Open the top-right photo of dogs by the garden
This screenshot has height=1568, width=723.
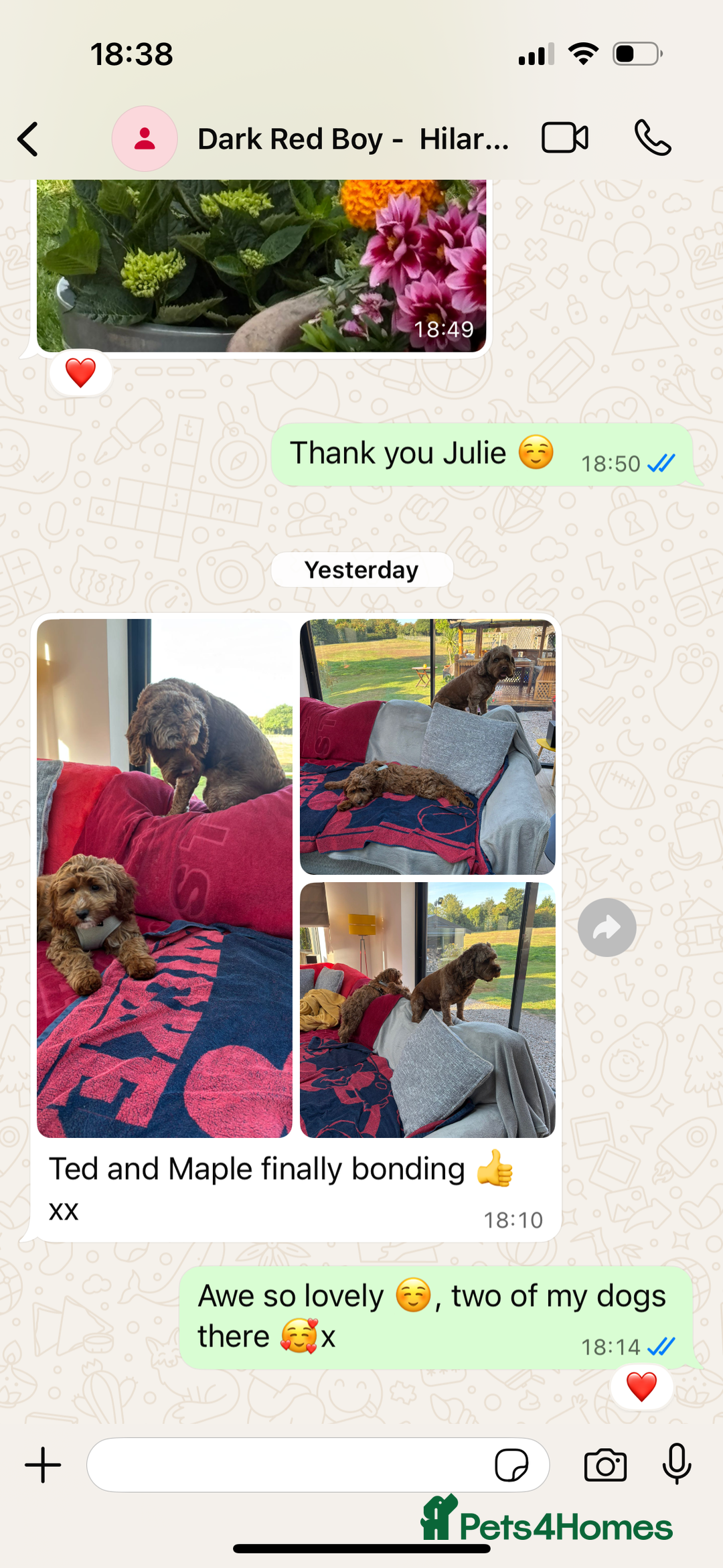[x=427, y=747]
